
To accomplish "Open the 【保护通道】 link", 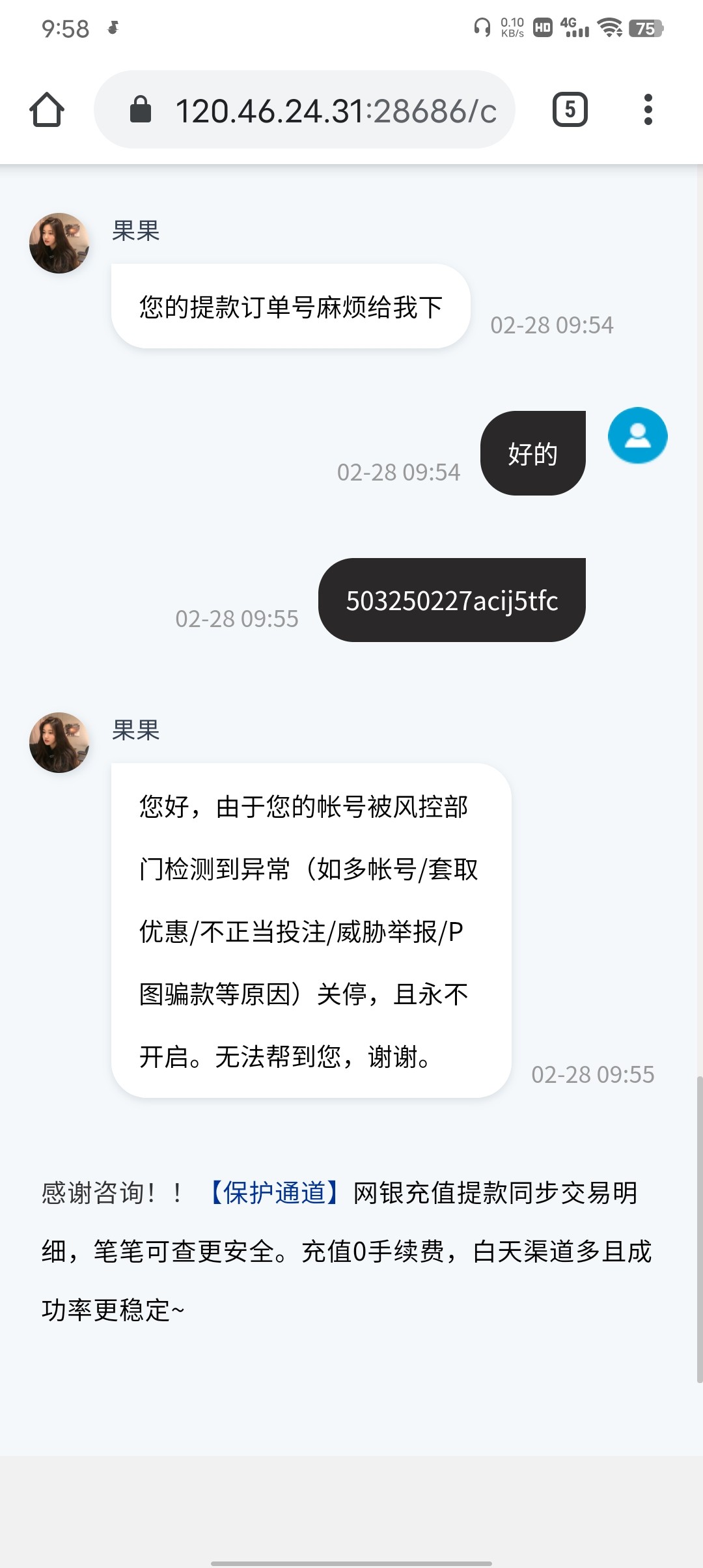I will coord(274,1193).
